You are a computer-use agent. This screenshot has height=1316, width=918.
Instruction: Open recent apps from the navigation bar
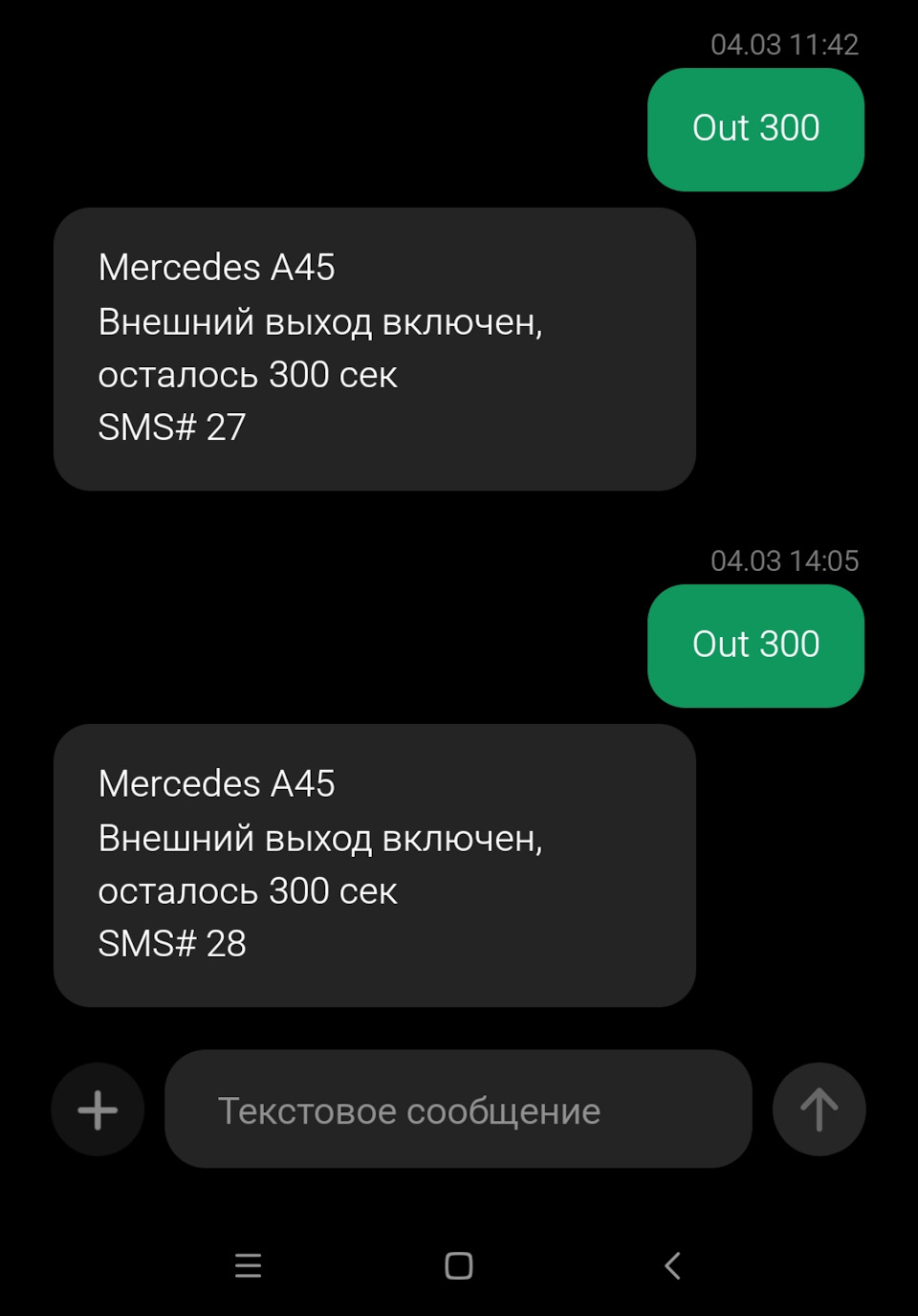pyautogui.click(x=248, y=1265)
